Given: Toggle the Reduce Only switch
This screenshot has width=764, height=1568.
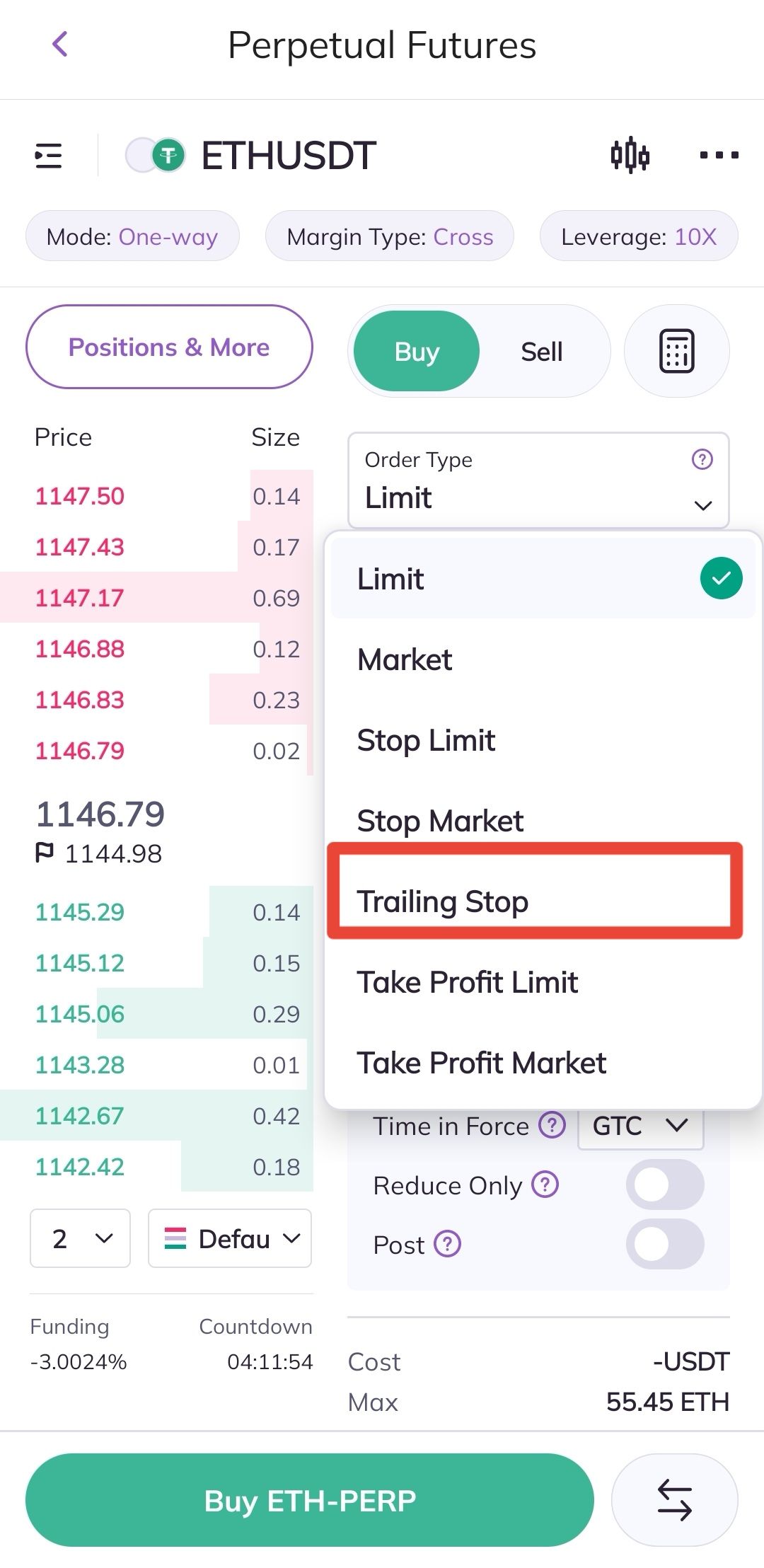Looking at the screenshot, I should click(665, 1184).
